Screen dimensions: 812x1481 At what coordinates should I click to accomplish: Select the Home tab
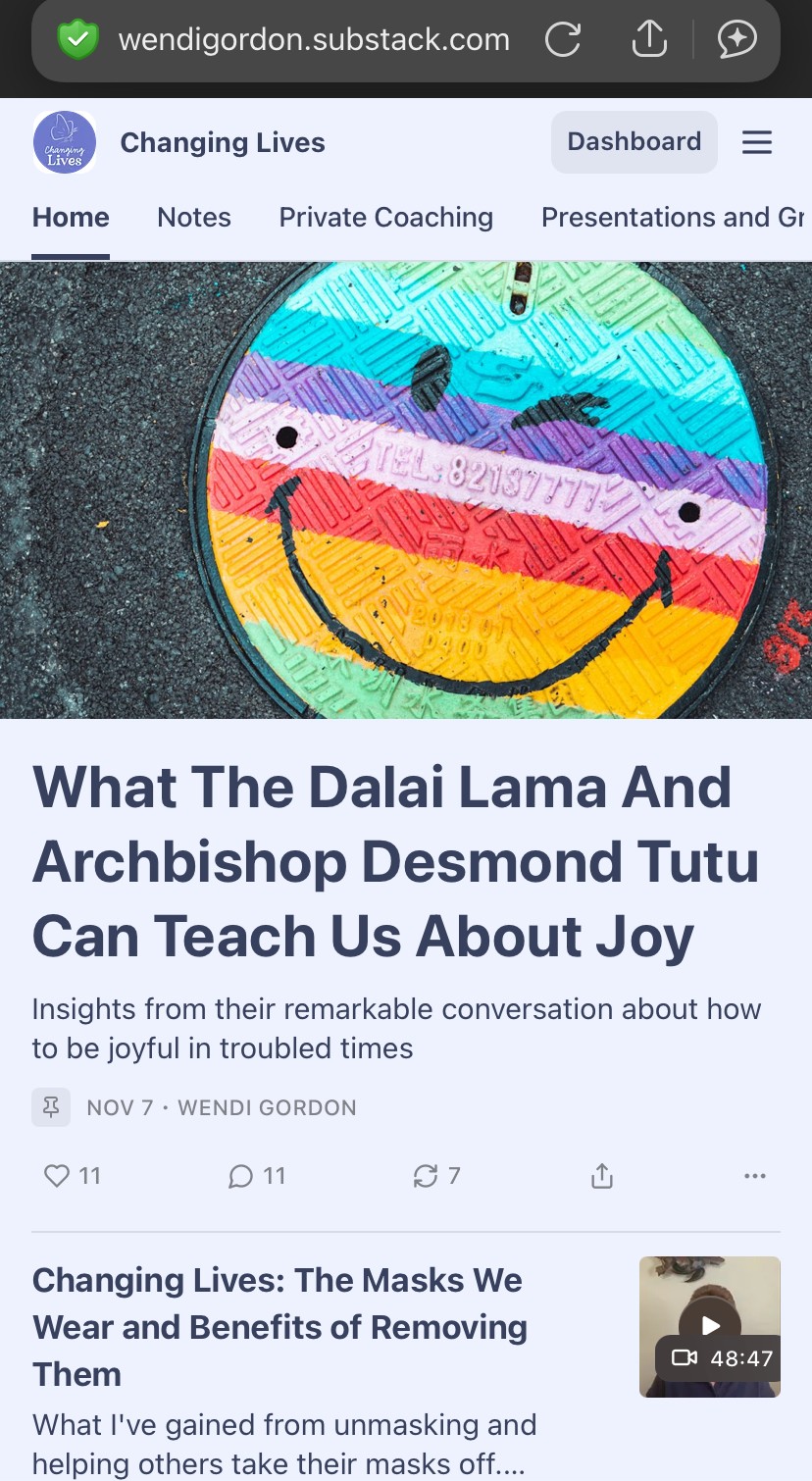click(71, 218)
